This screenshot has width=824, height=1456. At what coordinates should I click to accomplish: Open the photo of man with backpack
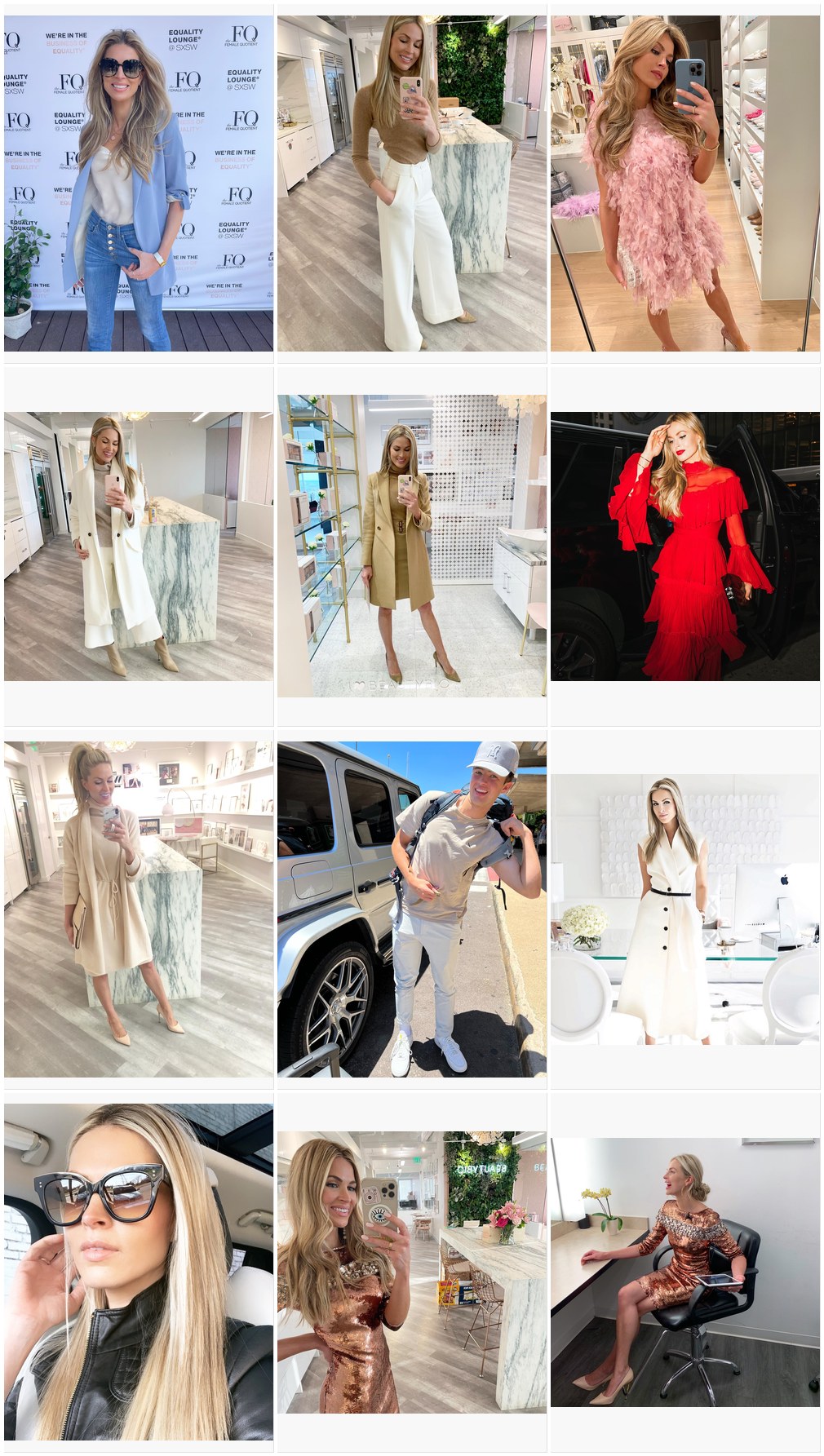coord(412,909)
